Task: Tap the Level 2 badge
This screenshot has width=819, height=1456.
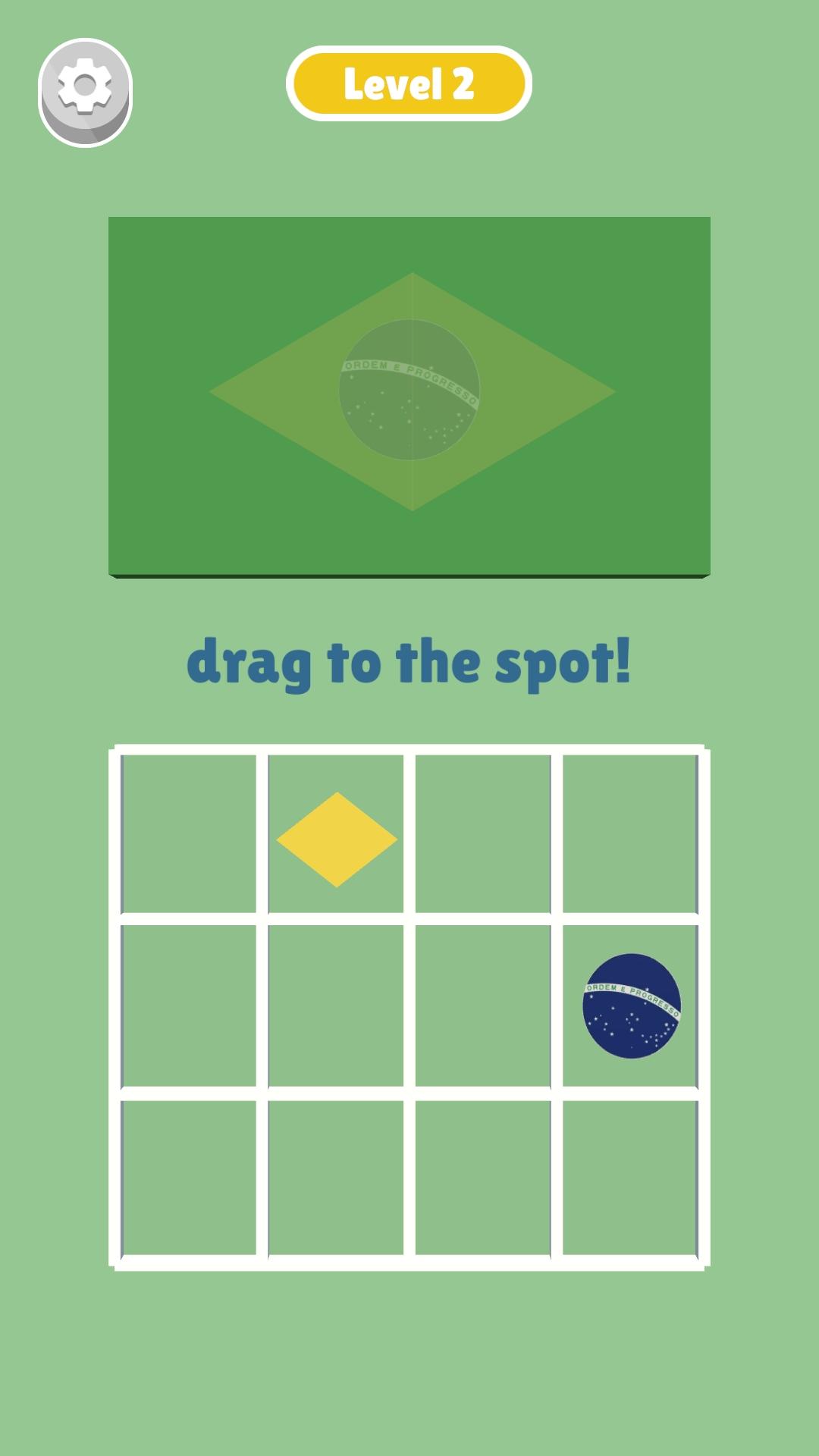Action: pos(409,83)
